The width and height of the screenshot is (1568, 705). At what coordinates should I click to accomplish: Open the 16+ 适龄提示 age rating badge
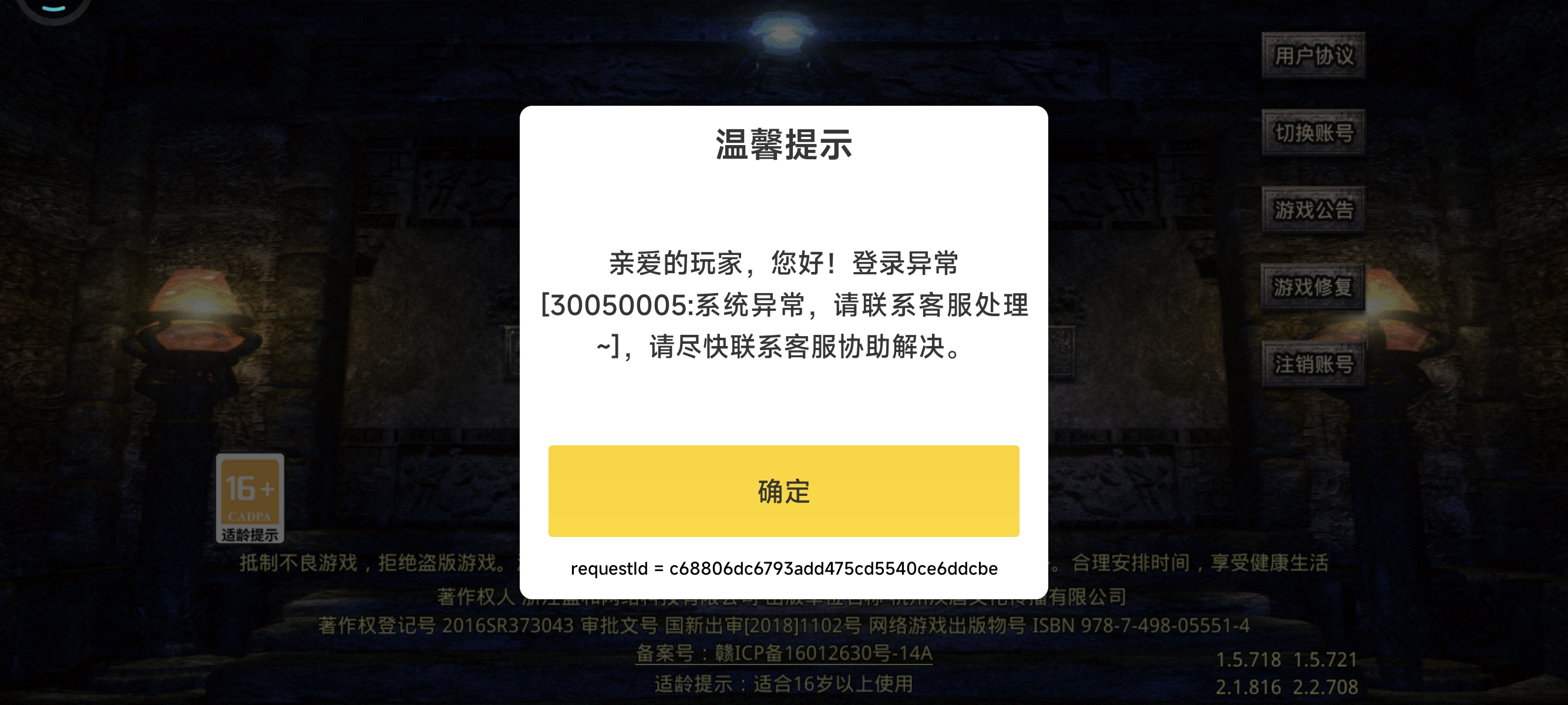[x=250, y=498]
